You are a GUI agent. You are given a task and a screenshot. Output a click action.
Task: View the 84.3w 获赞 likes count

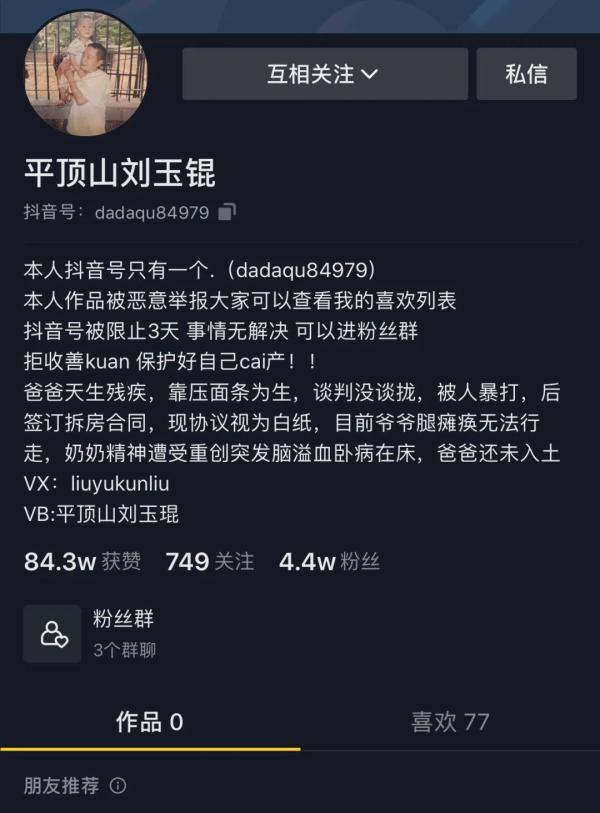point(82,562)
